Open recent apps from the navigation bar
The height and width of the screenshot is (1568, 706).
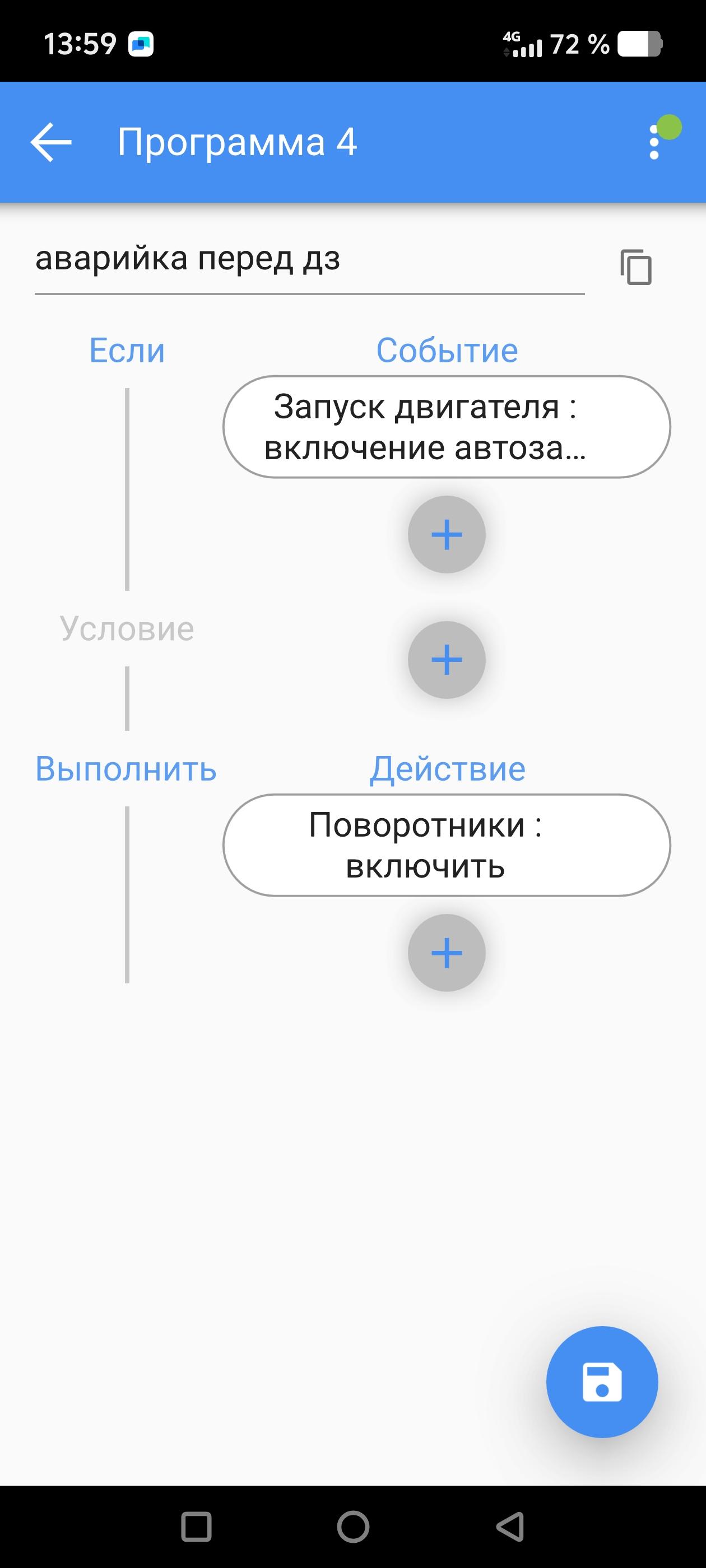(x=196, y=1527)
